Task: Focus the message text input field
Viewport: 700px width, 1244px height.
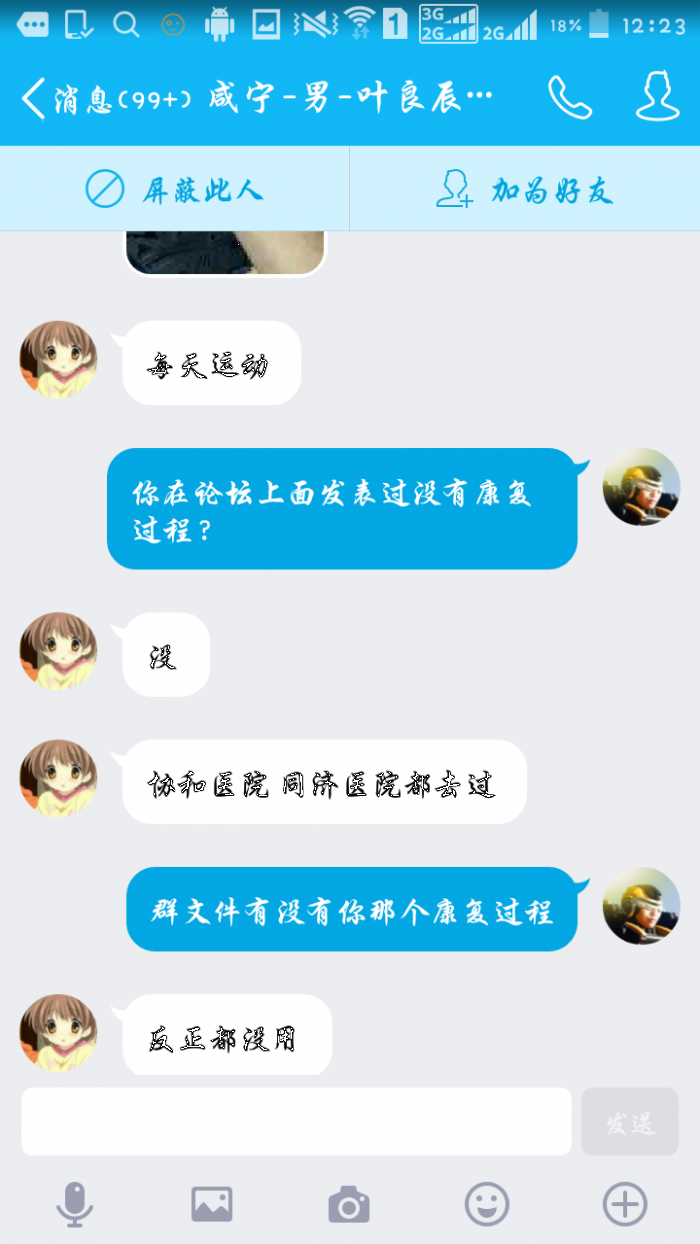Action: (x=296, y=1122)
